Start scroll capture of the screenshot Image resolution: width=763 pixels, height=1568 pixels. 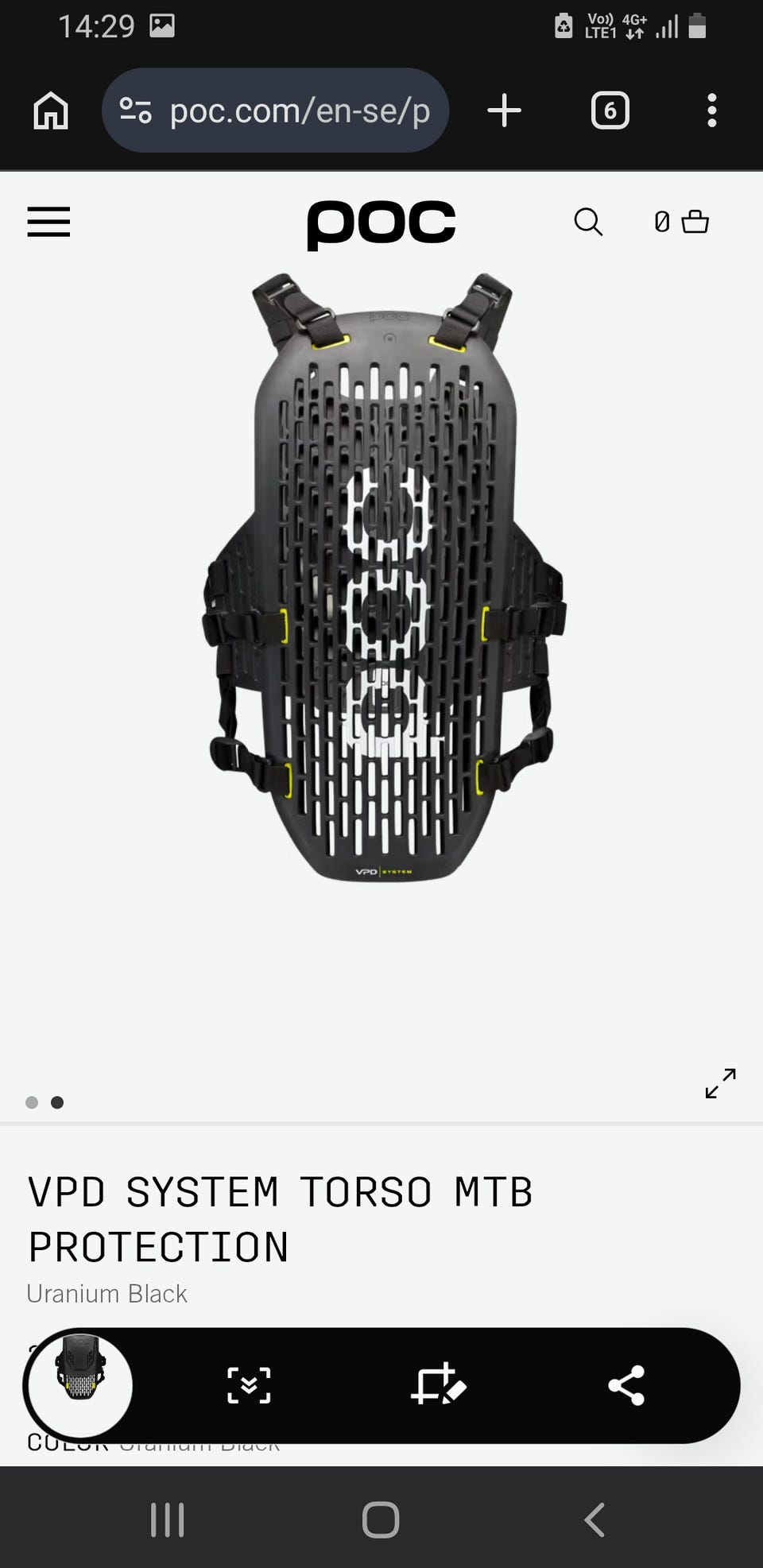pyautogui.click(x=249, y=1385)
